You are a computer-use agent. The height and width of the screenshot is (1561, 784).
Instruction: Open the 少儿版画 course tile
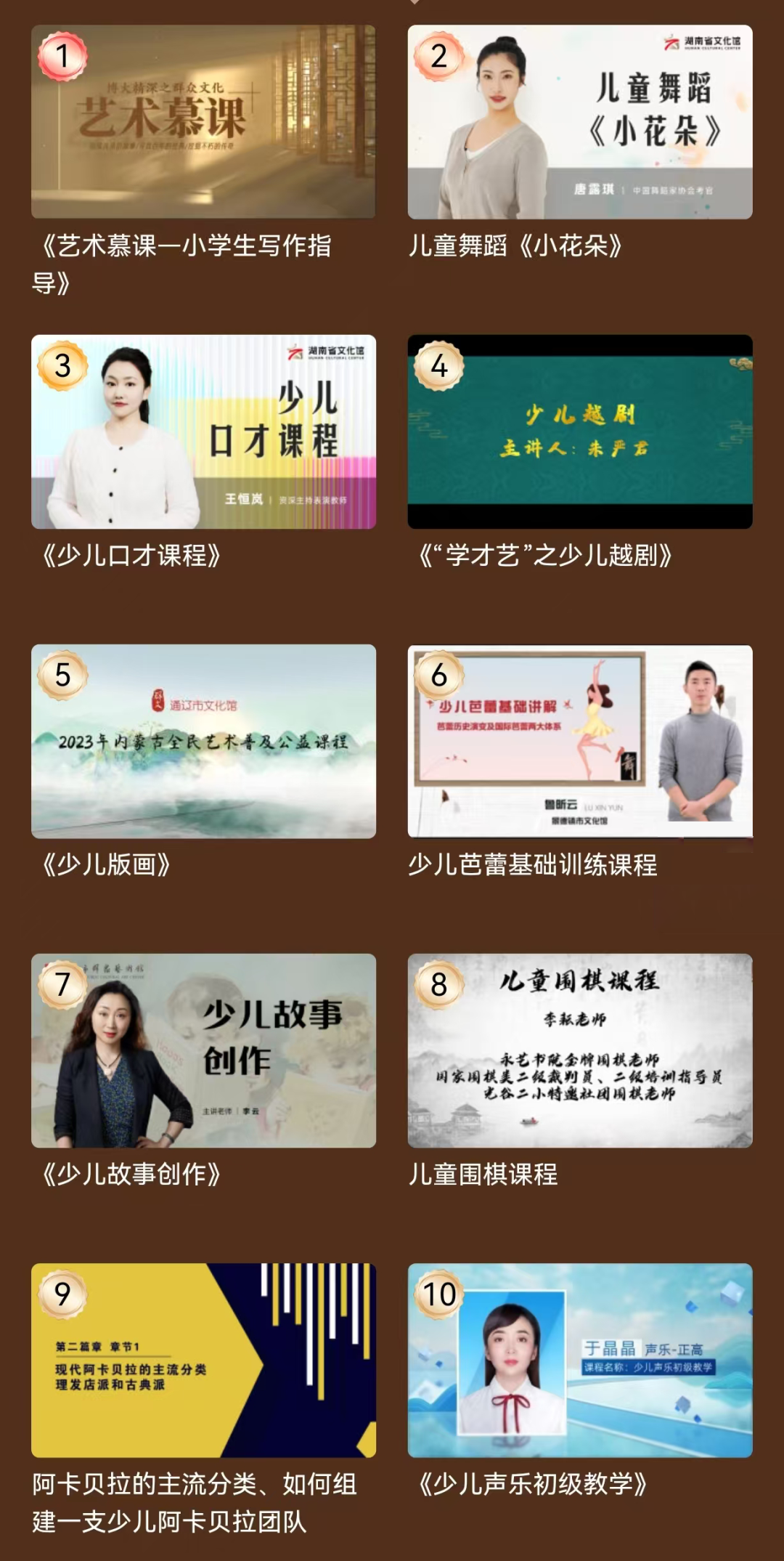pyautogui.click(x=203, y=741)
